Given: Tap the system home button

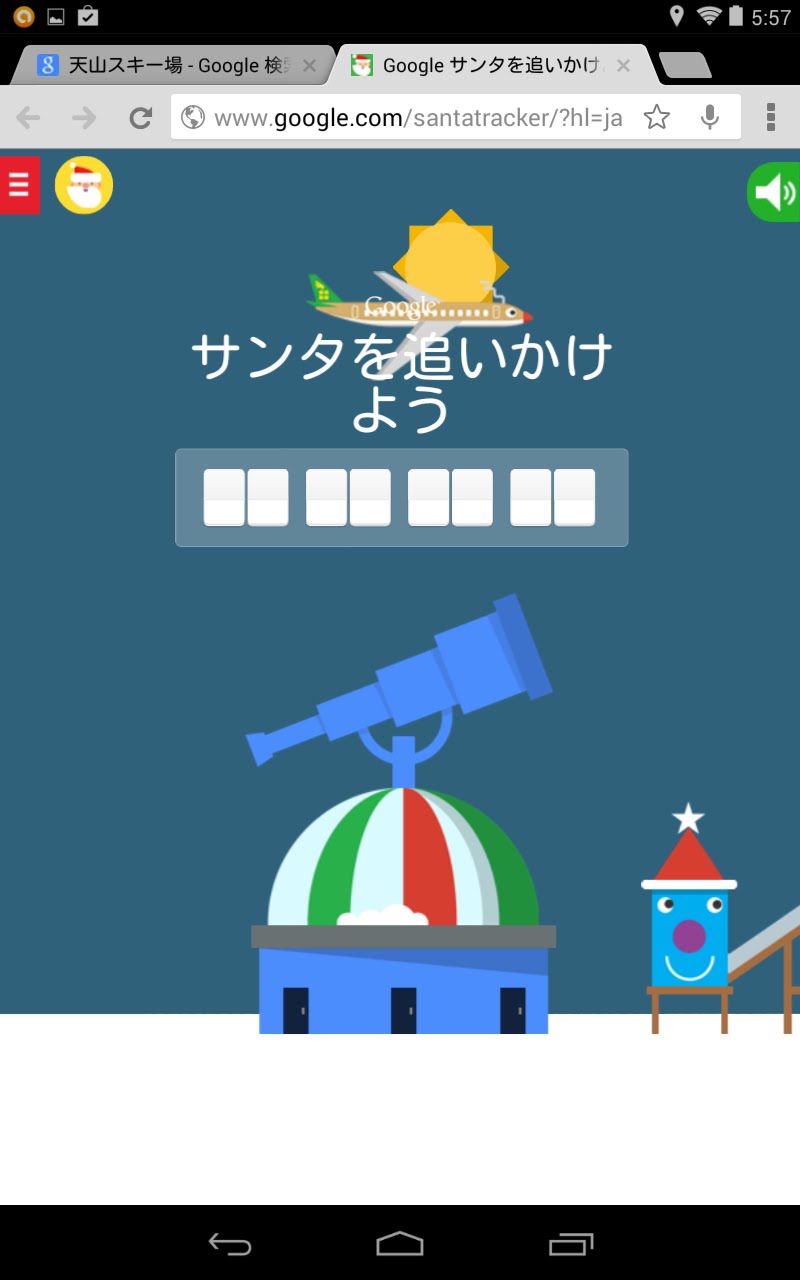Looking at the screenshot, I should pyautogui.click(x=400, y=1244).
